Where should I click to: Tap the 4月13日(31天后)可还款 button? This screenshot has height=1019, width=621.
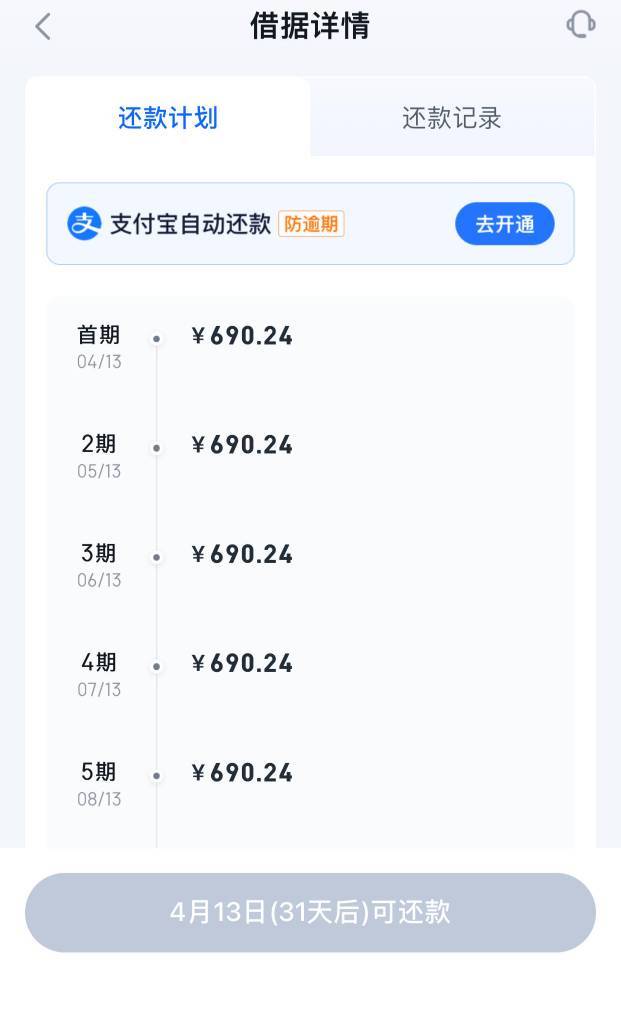click(x=310, y=912)
